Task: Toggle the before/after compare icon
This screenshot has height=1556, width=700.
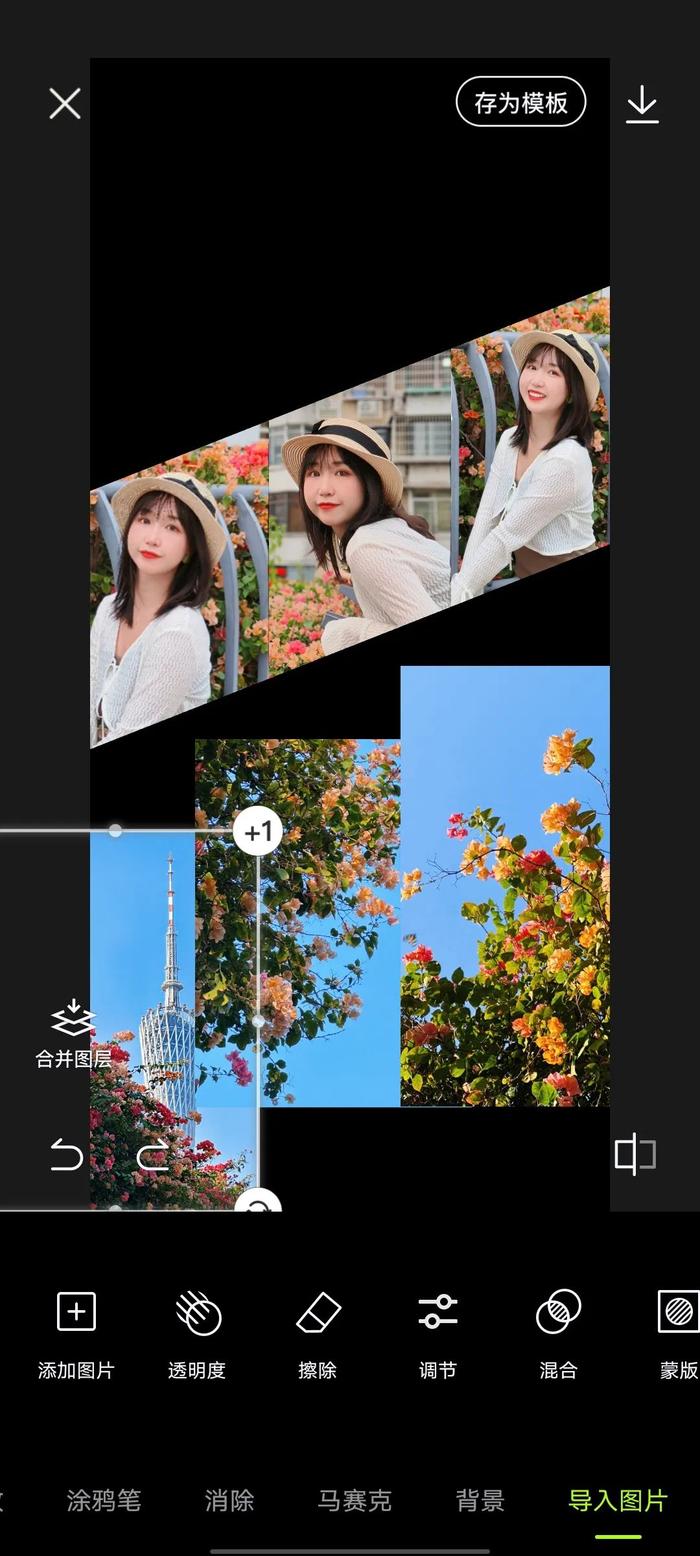Action: 635,1155
